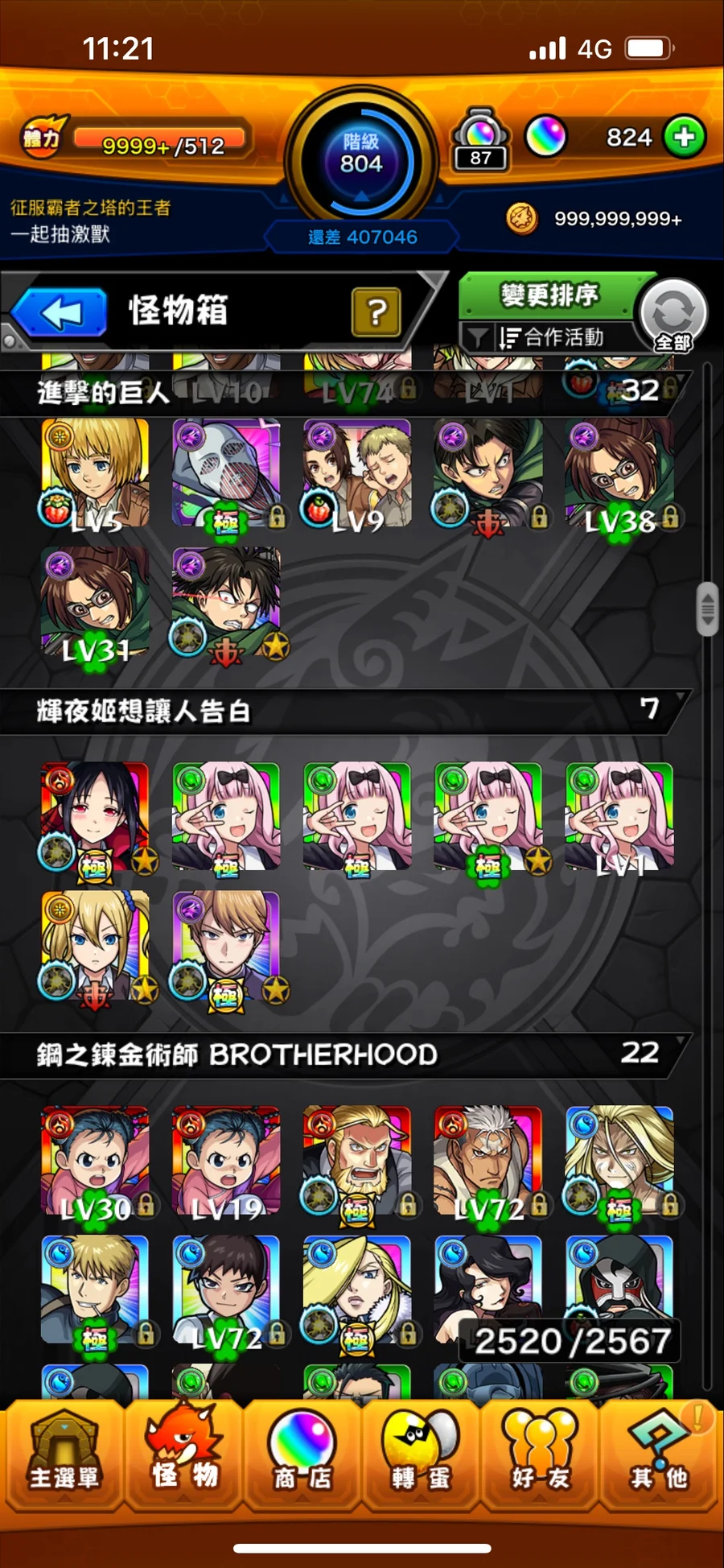Select the LV1 pink-haired girl monster
The height and width of the screenshot is (1568, 724).
point(619,816)
